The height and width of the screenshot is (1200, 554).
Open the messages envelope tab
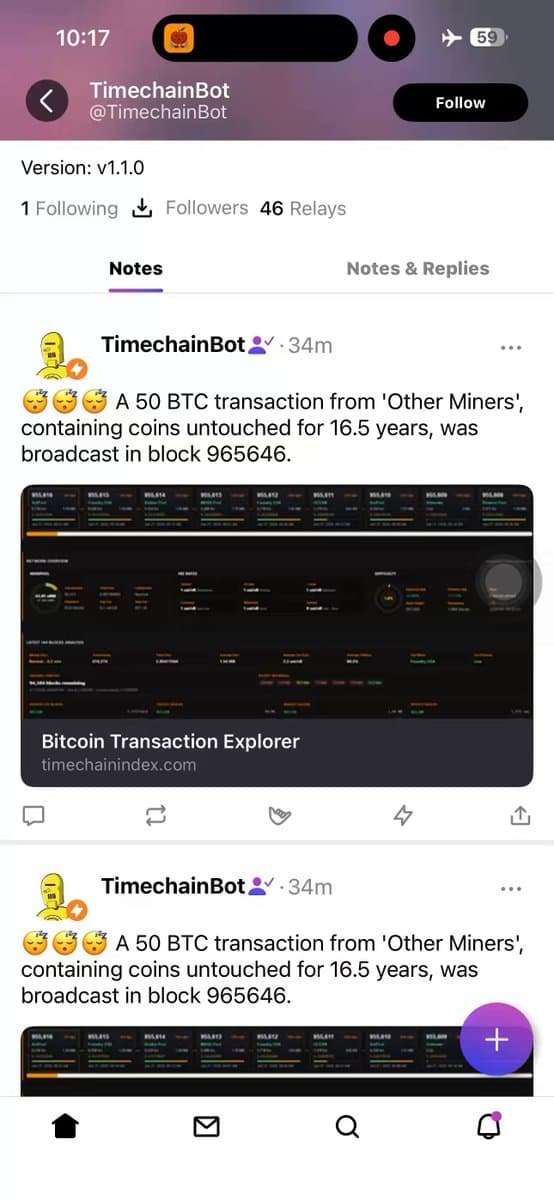pos(206,1127)
